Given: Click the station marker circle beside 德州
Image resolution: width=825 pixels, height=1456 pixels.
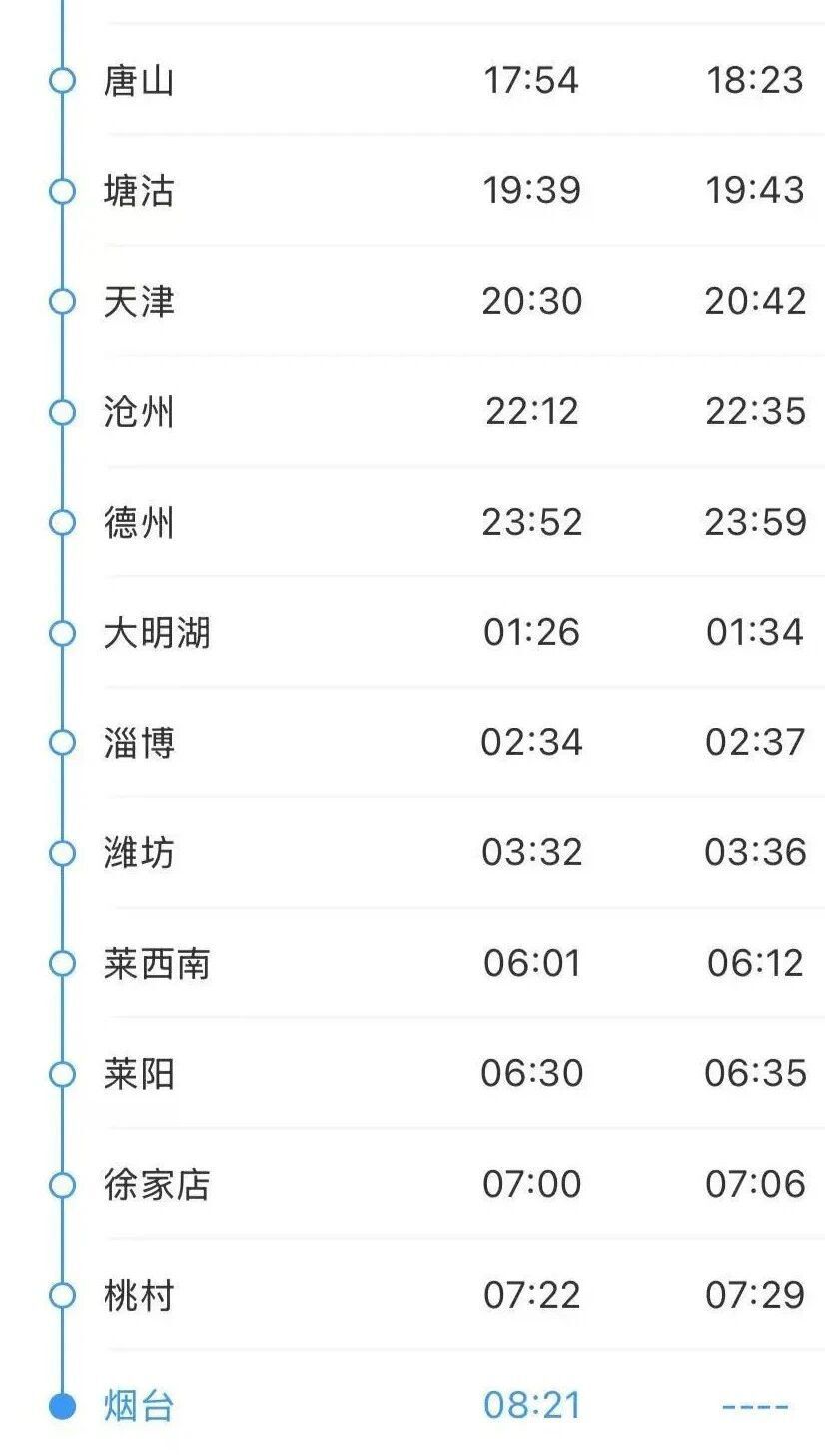Looking at the screenshot, I should (x=64, y=521).
